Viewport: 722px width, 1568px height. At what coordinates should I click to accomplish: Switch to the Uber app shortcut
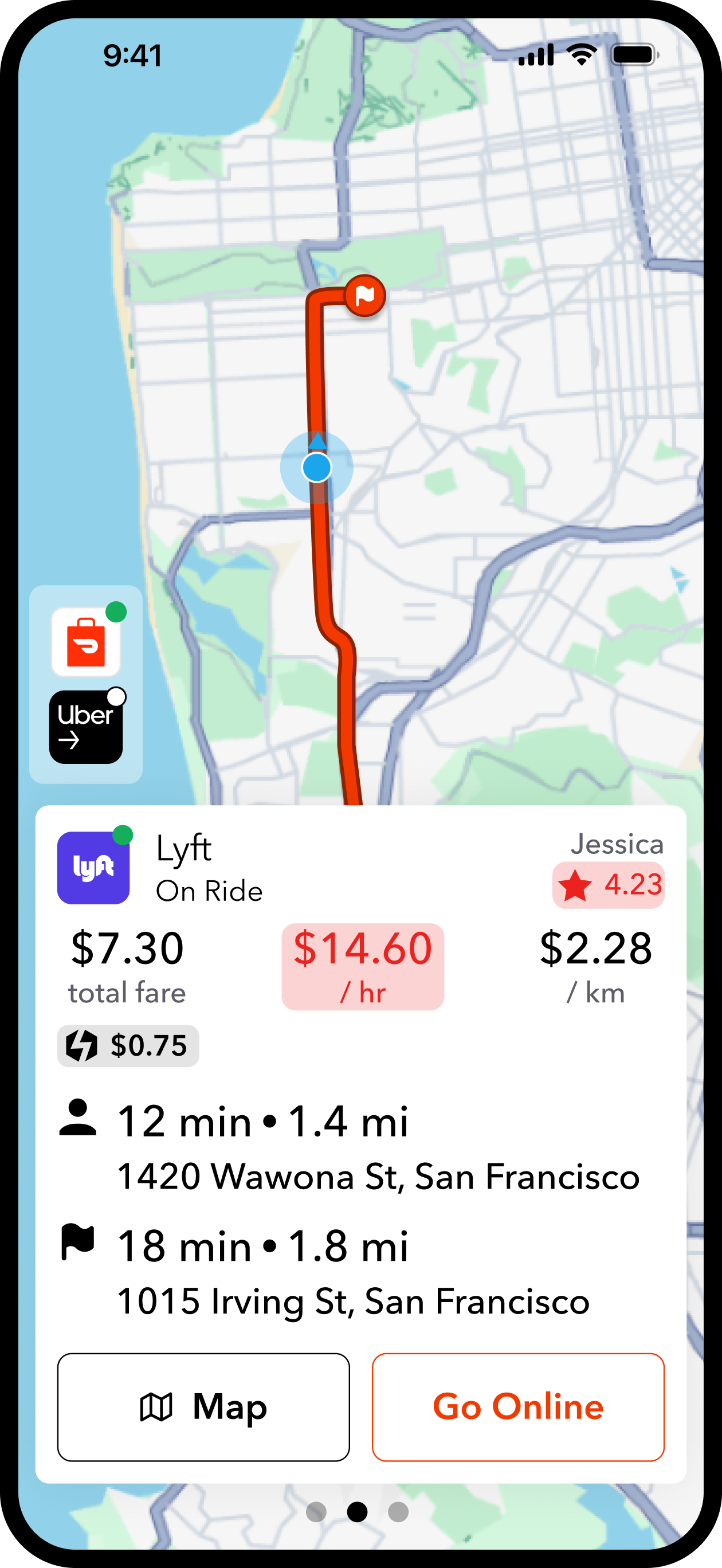pyautogui.click(x=86, y=727)
